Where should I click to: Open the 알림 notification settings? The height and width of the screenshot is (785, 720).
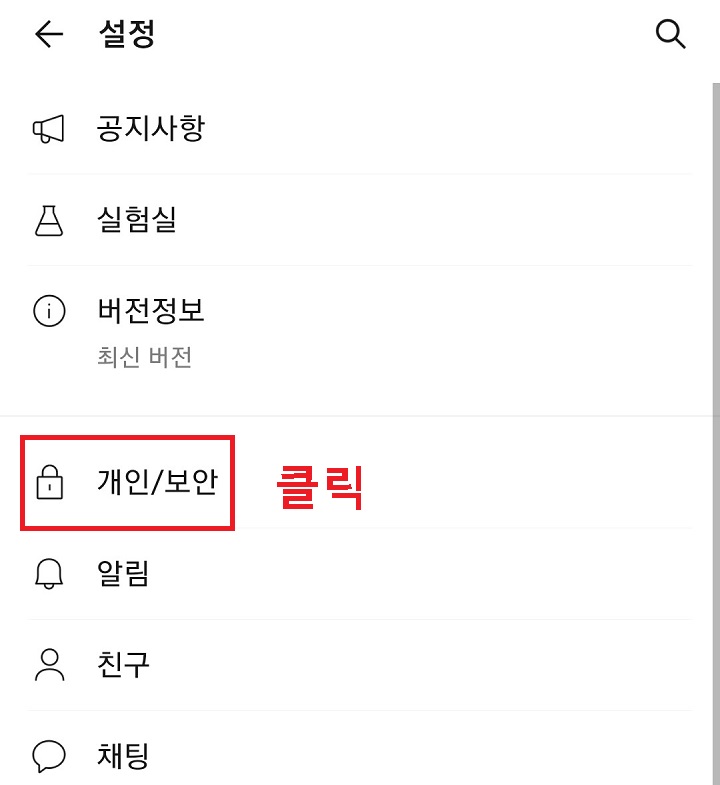[x=122, y=573]
